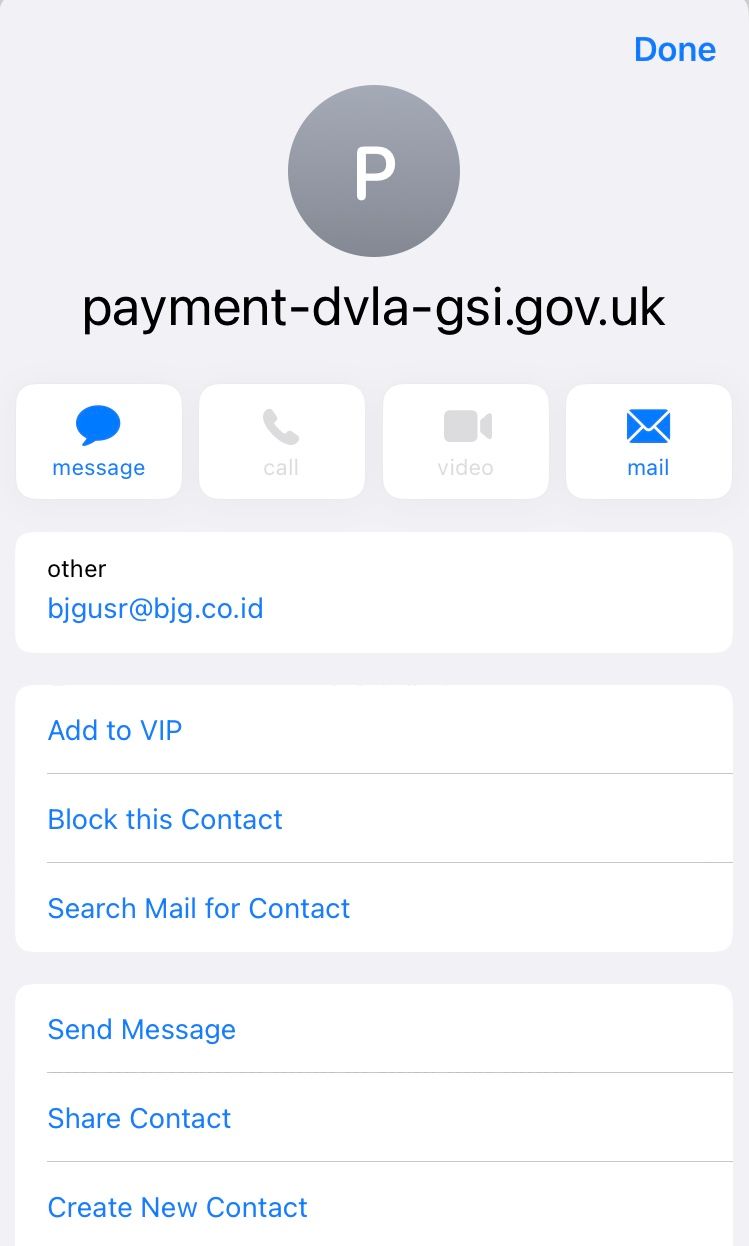Screen dimensions: 749x1246
Task: Create New Contact from this sender
Action: (x=178, y=1207)
